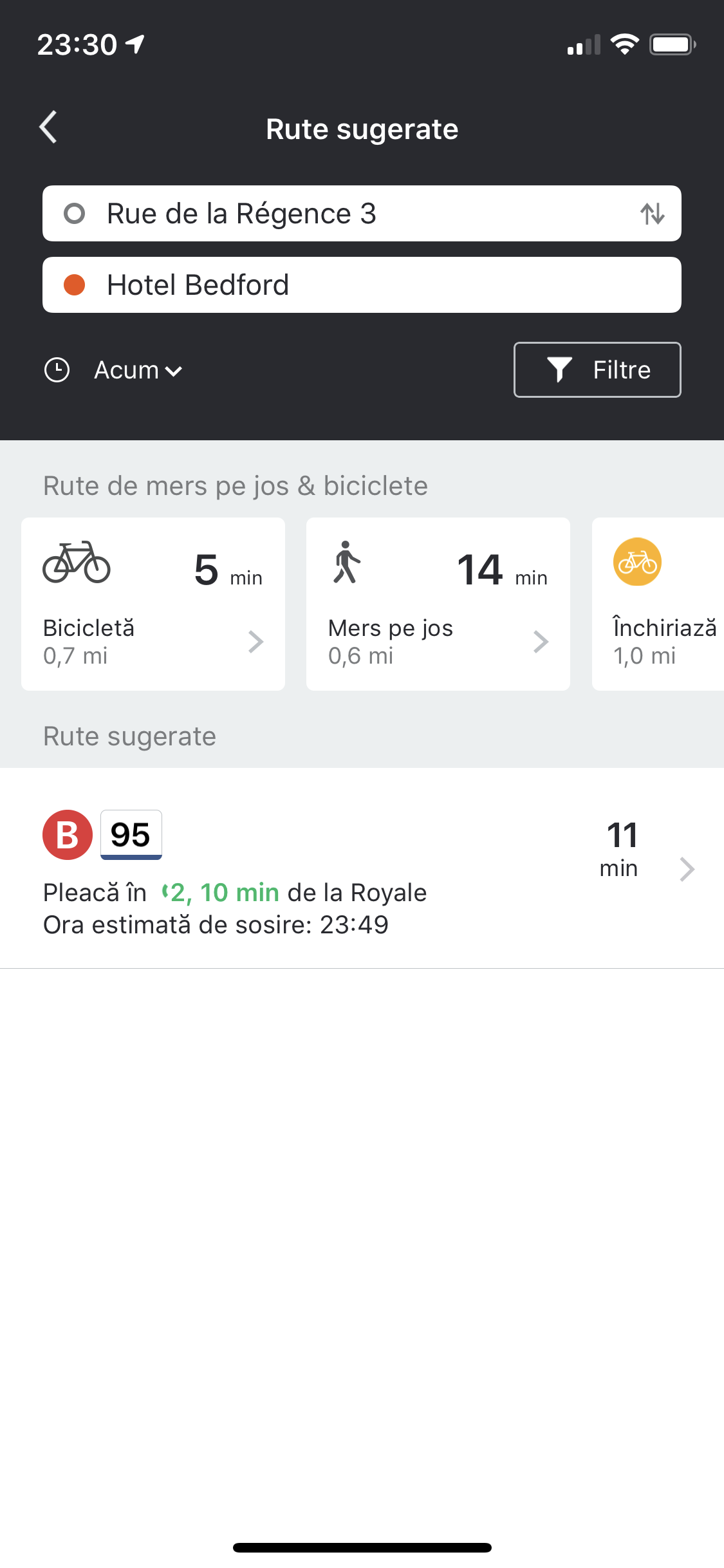Open the Filtre options

pyautogui.click(x=597, y=370)
